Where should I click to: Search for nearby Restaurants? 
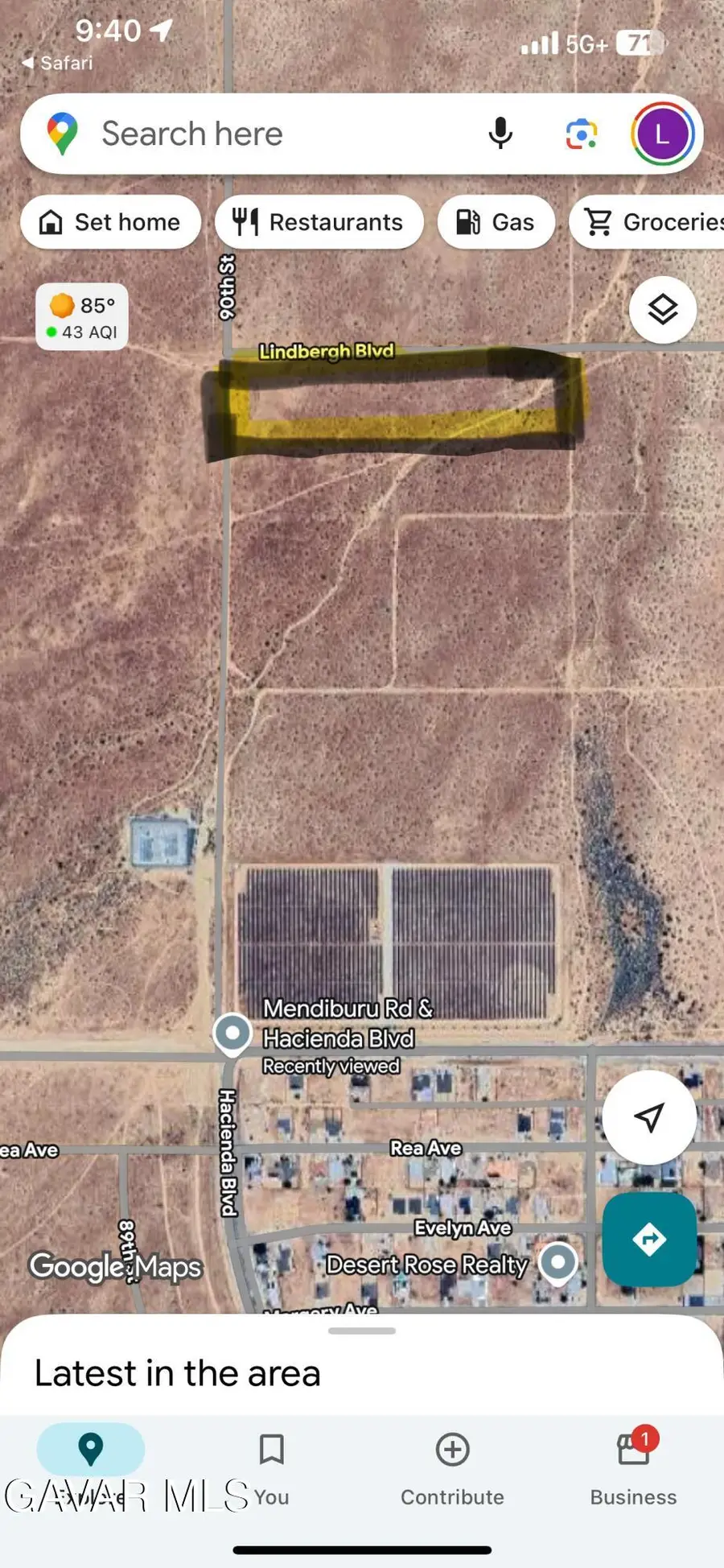click(319, 222)
